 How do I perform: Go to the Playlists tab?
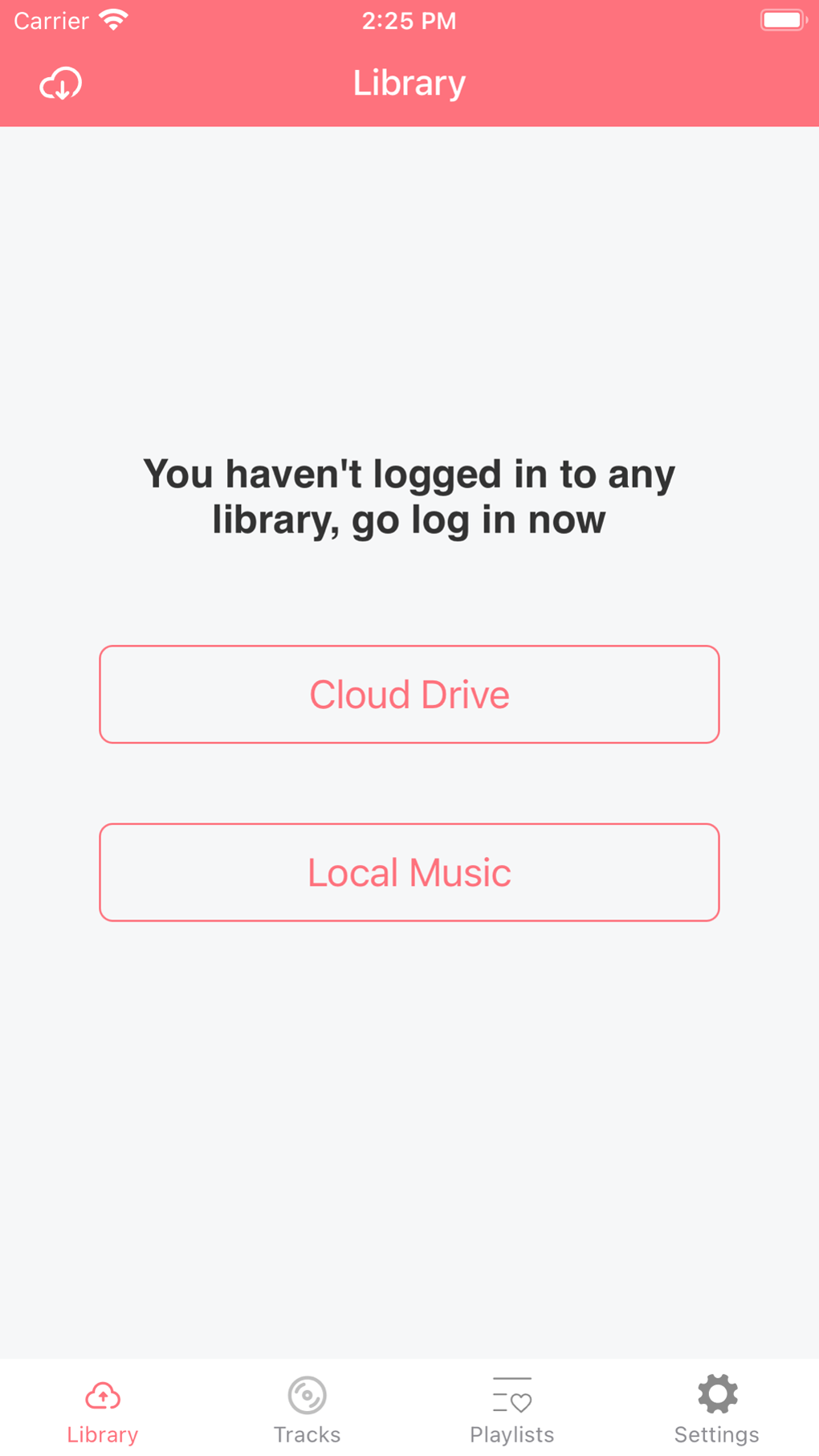pos(511,1410)
